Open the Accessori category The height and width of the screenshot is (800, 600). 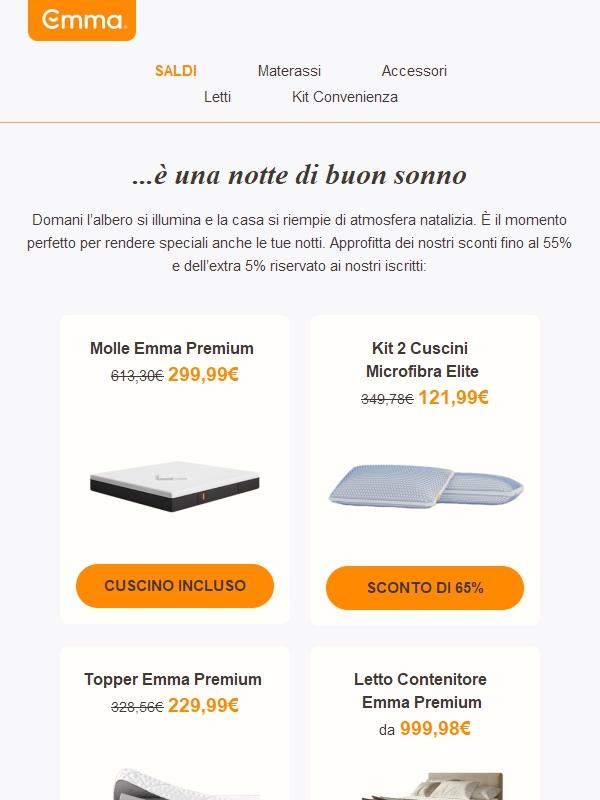click(414, 71)
